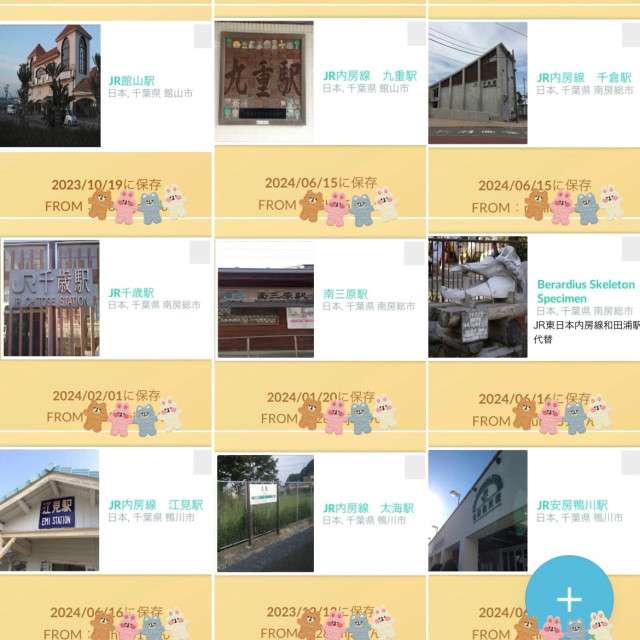Select the checkbox on 九重駅 card
This screenshot has height=640, width=640.
coord(415,35)
